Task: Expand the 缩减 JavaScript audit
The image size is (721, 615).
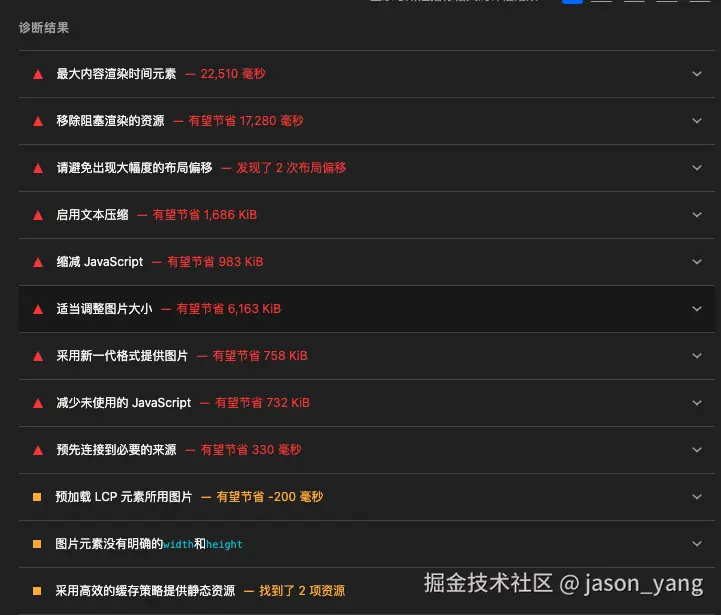Action: [697, 262]
